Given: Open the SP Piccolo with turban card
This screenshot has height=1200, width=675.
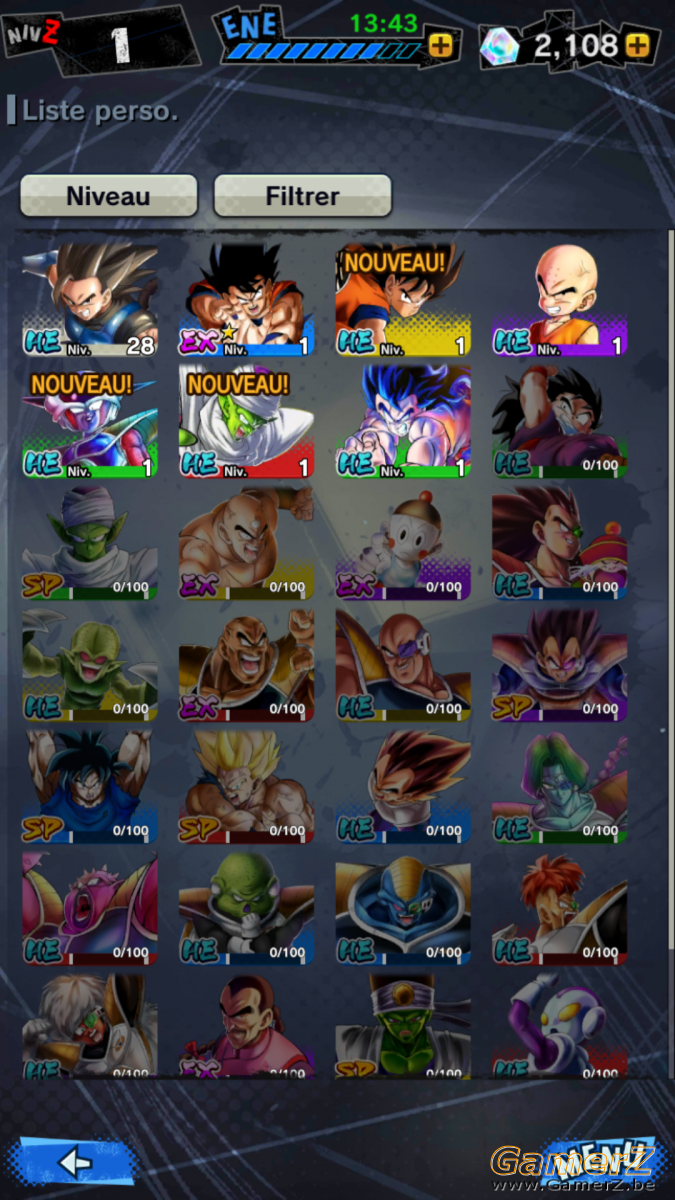Looking at the screenshot, I should pyautogui.click(x=90, y=544).
